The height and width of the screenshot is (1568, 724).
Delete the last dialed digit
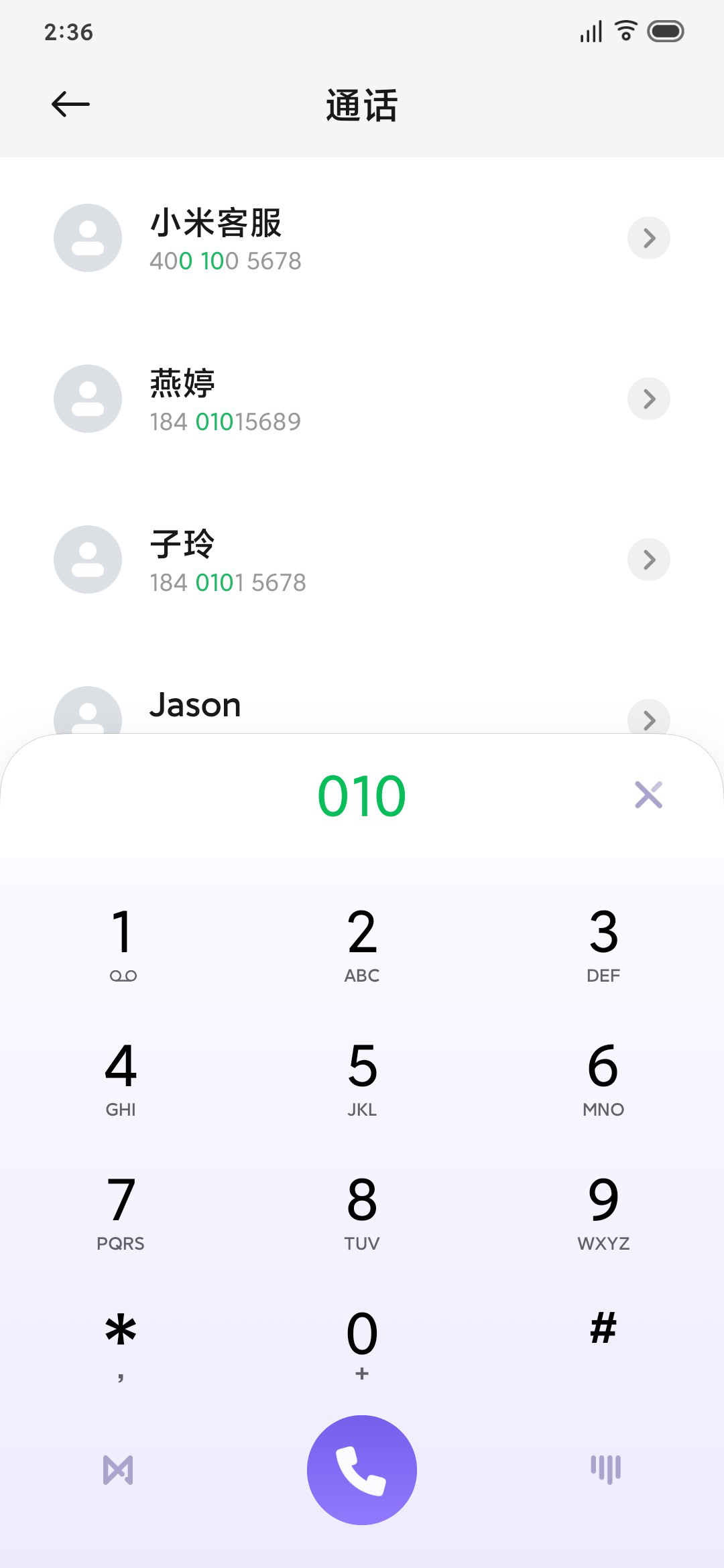click(x=648, y=795)
